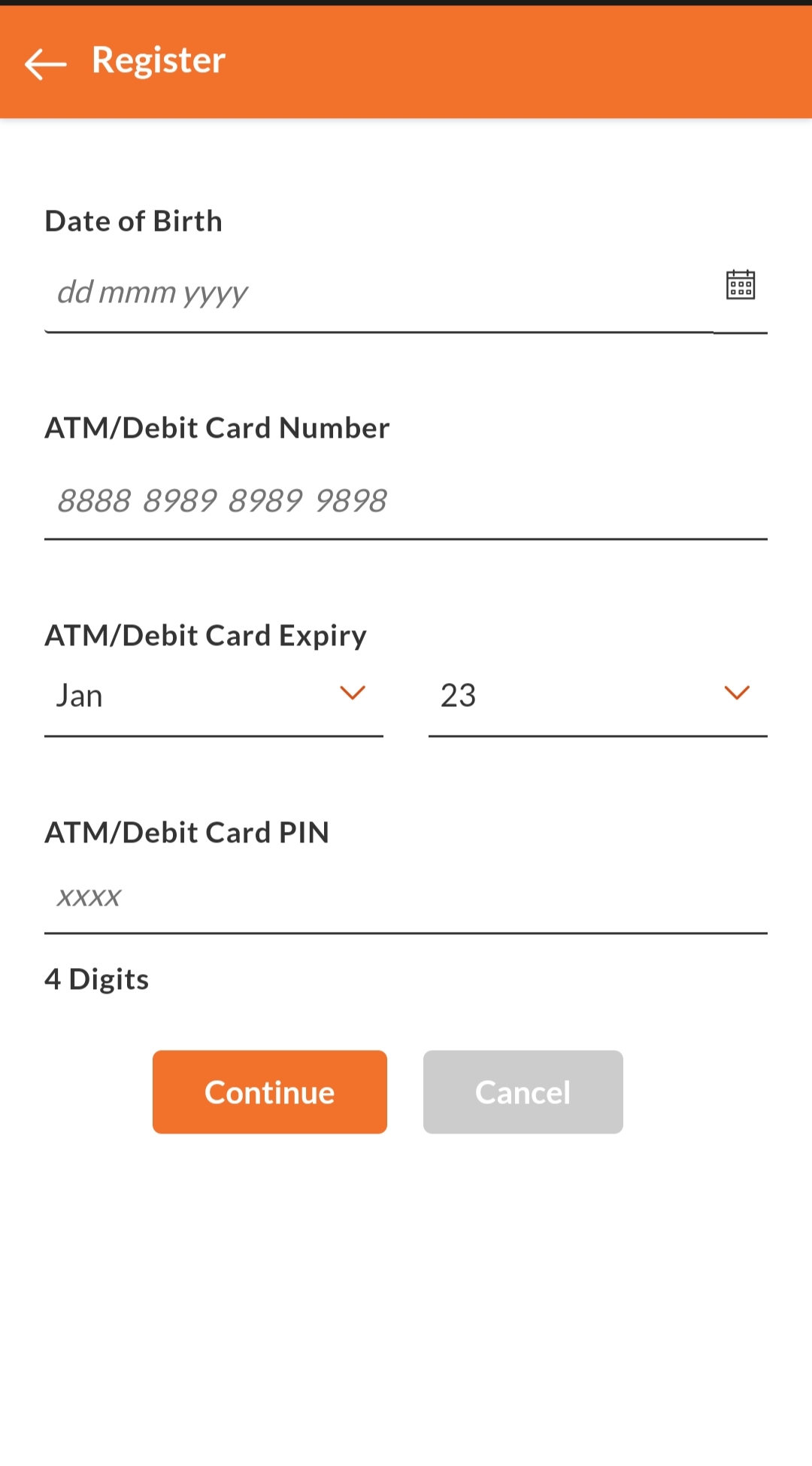
Task: Go back from the Register screen
Action: (45, 64)
